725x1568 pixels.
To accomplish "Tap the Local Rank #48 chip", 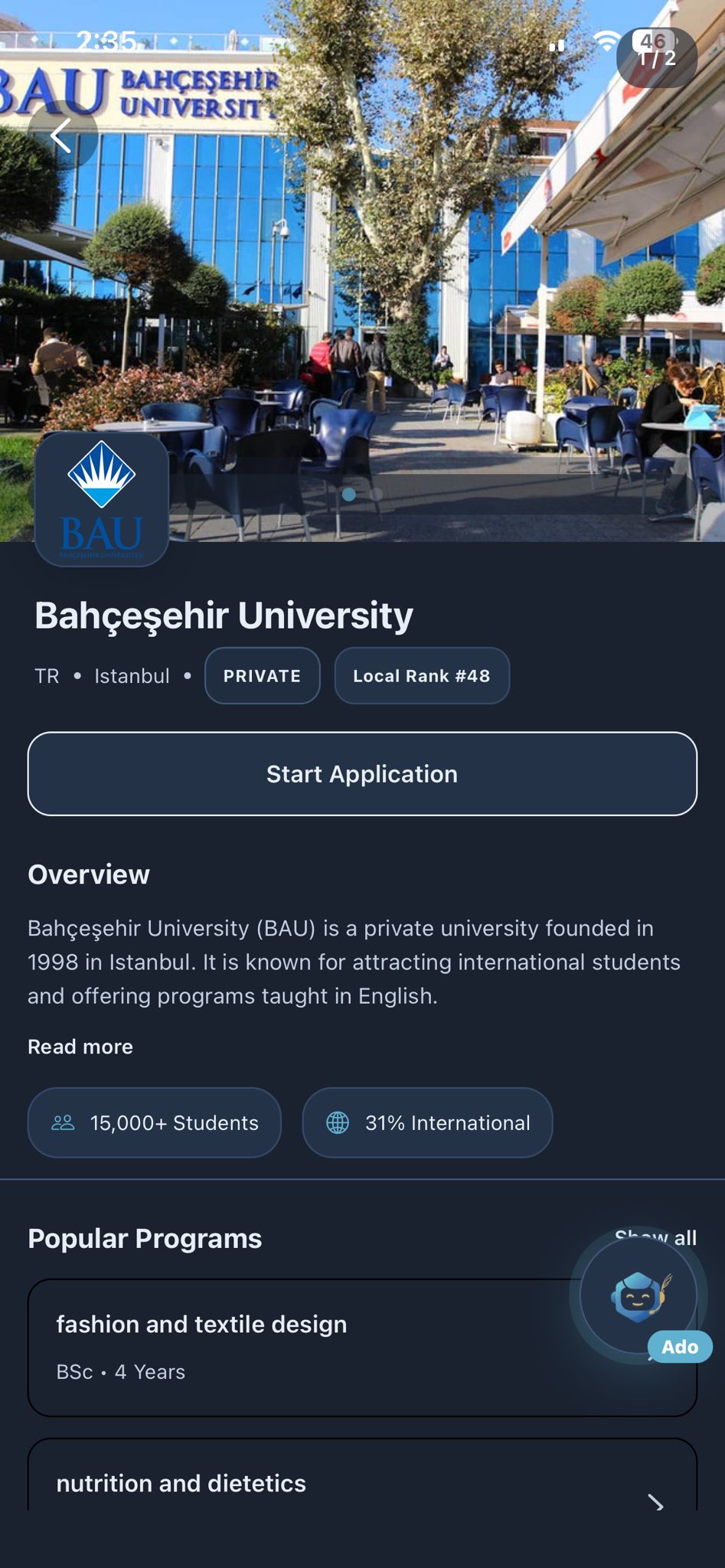I will click(x=422, y=676).
